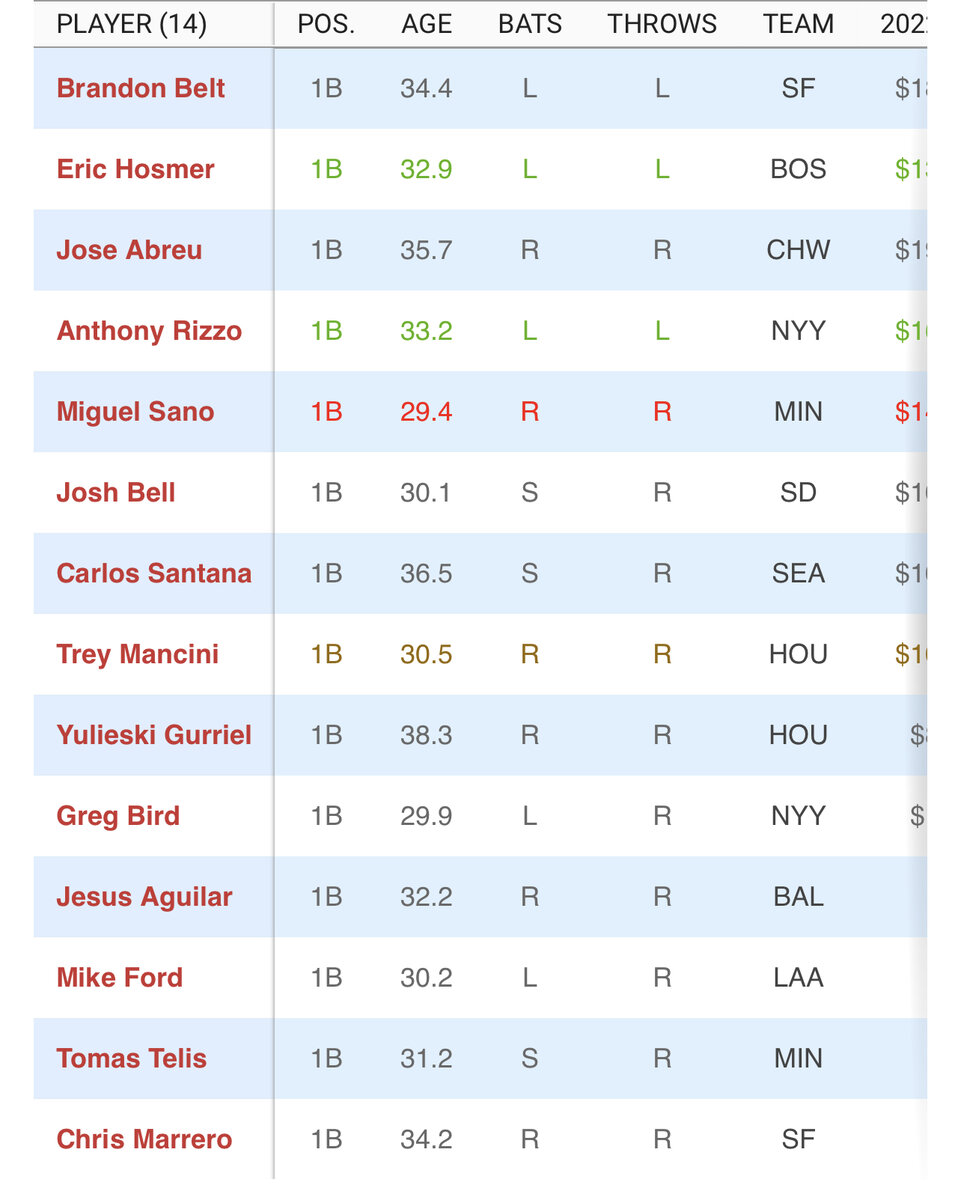Viewport: 961px width, 1200px height.
Task: Tap the Josh Bell name link
Action: click(x=116, y=493)
